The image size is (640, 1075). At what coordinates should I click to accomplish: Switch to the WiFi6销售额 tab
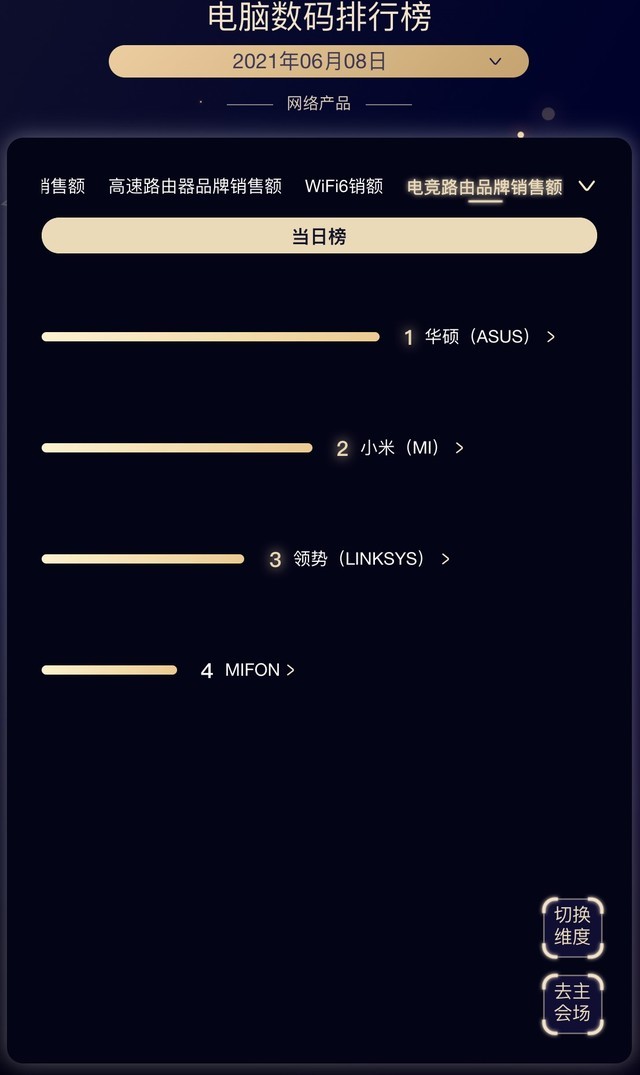tap(344, 186)
